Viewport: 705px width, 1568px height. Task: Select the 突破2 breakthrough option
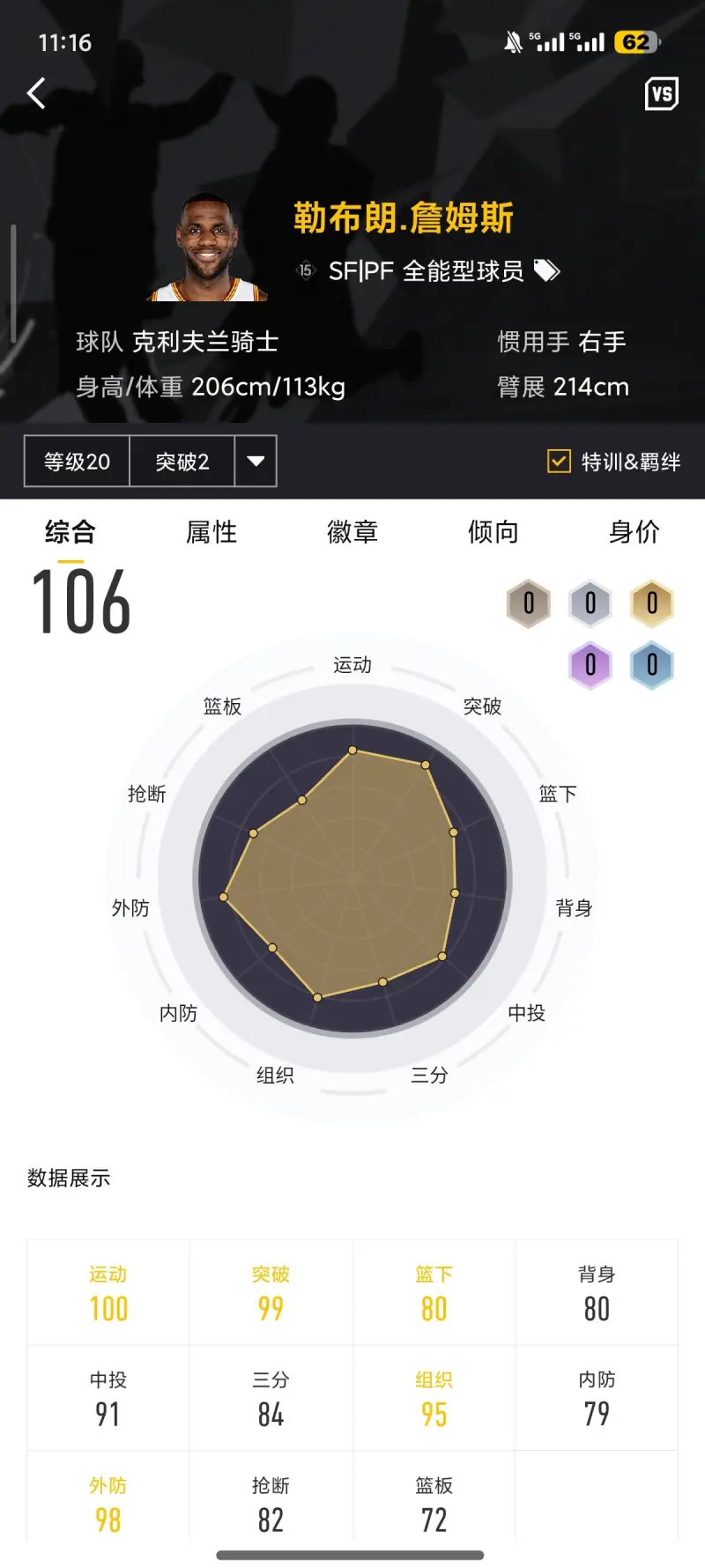click(x=182, y=462)
